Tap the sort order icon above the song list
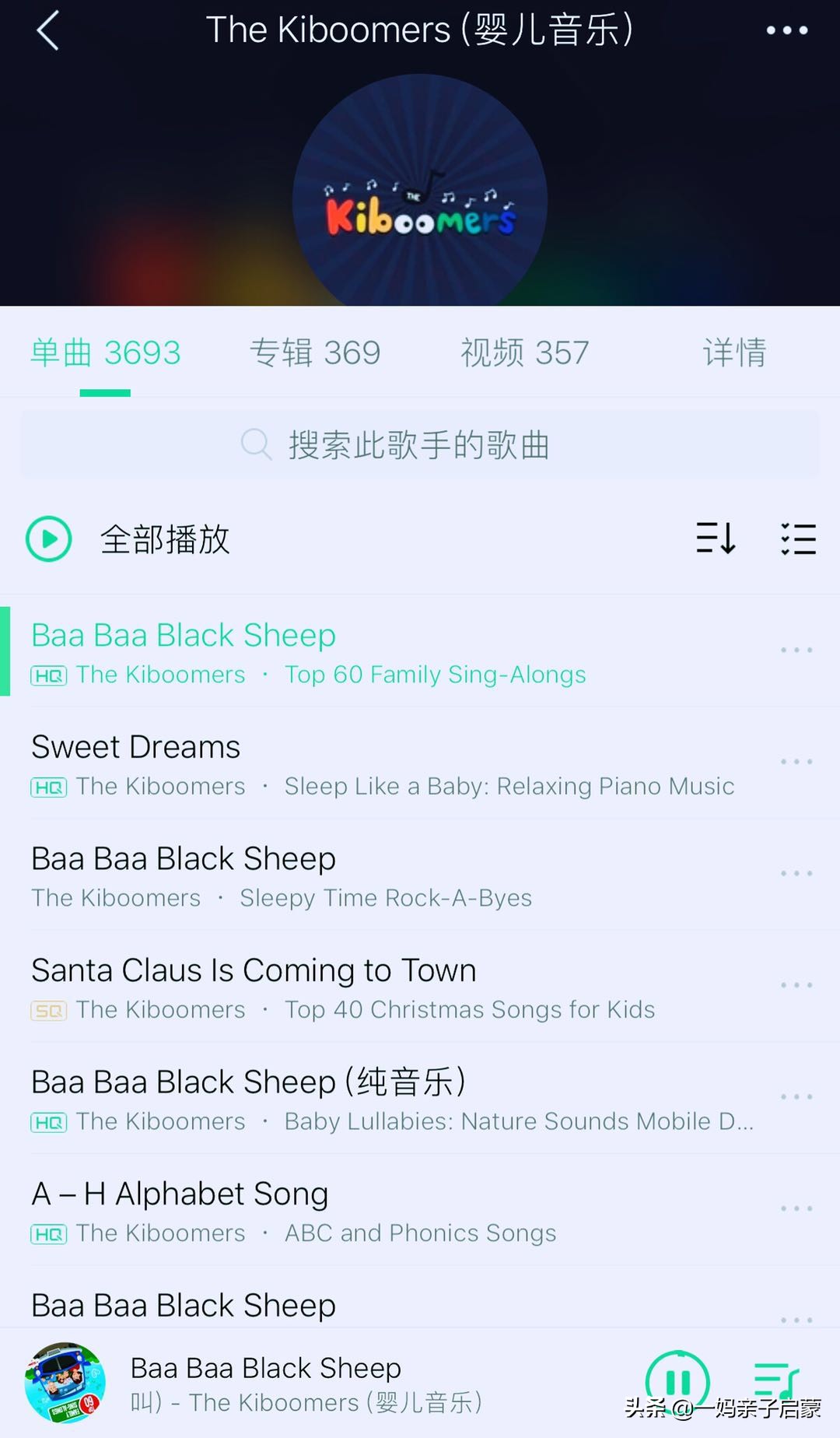 point(715,538)
